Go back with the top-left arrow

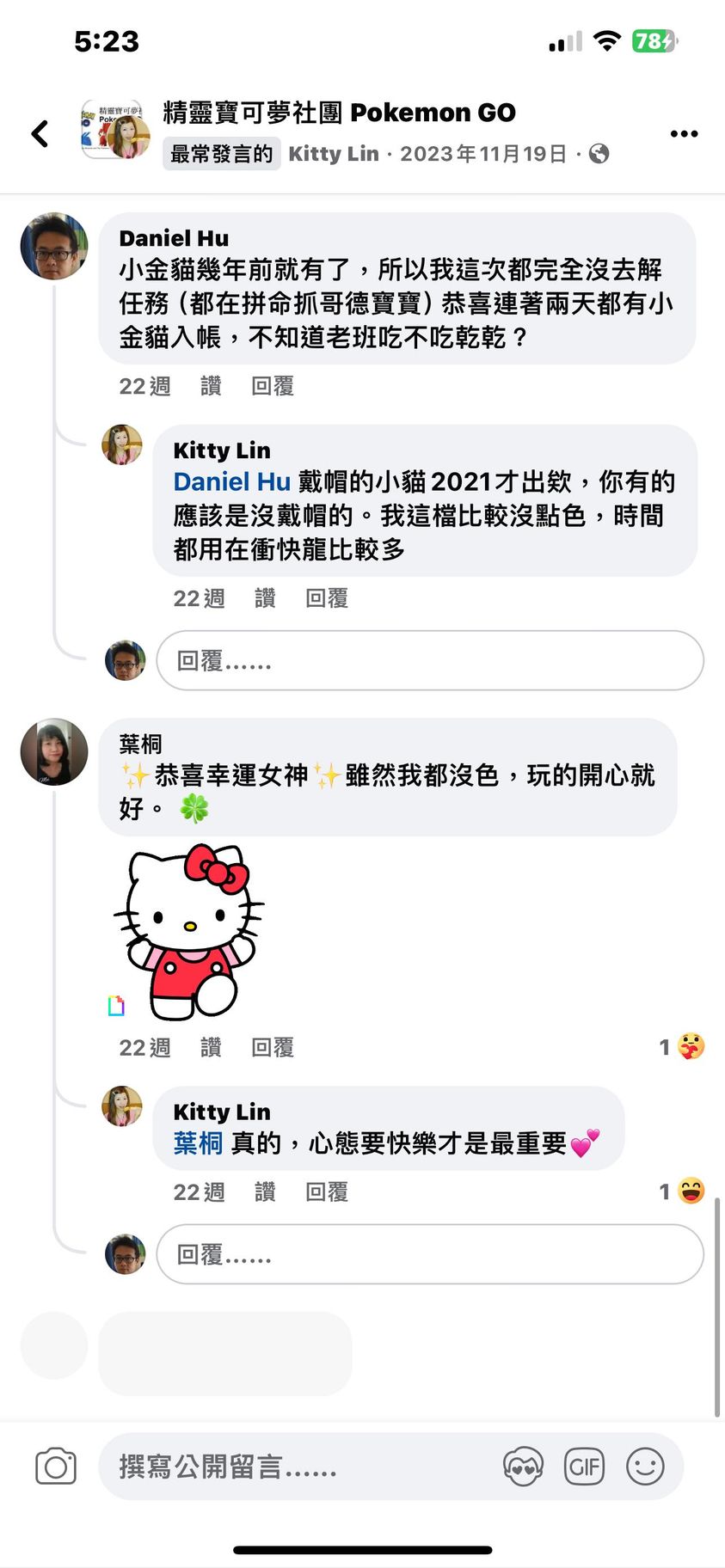pyautogui.click(x=40, y=133)
